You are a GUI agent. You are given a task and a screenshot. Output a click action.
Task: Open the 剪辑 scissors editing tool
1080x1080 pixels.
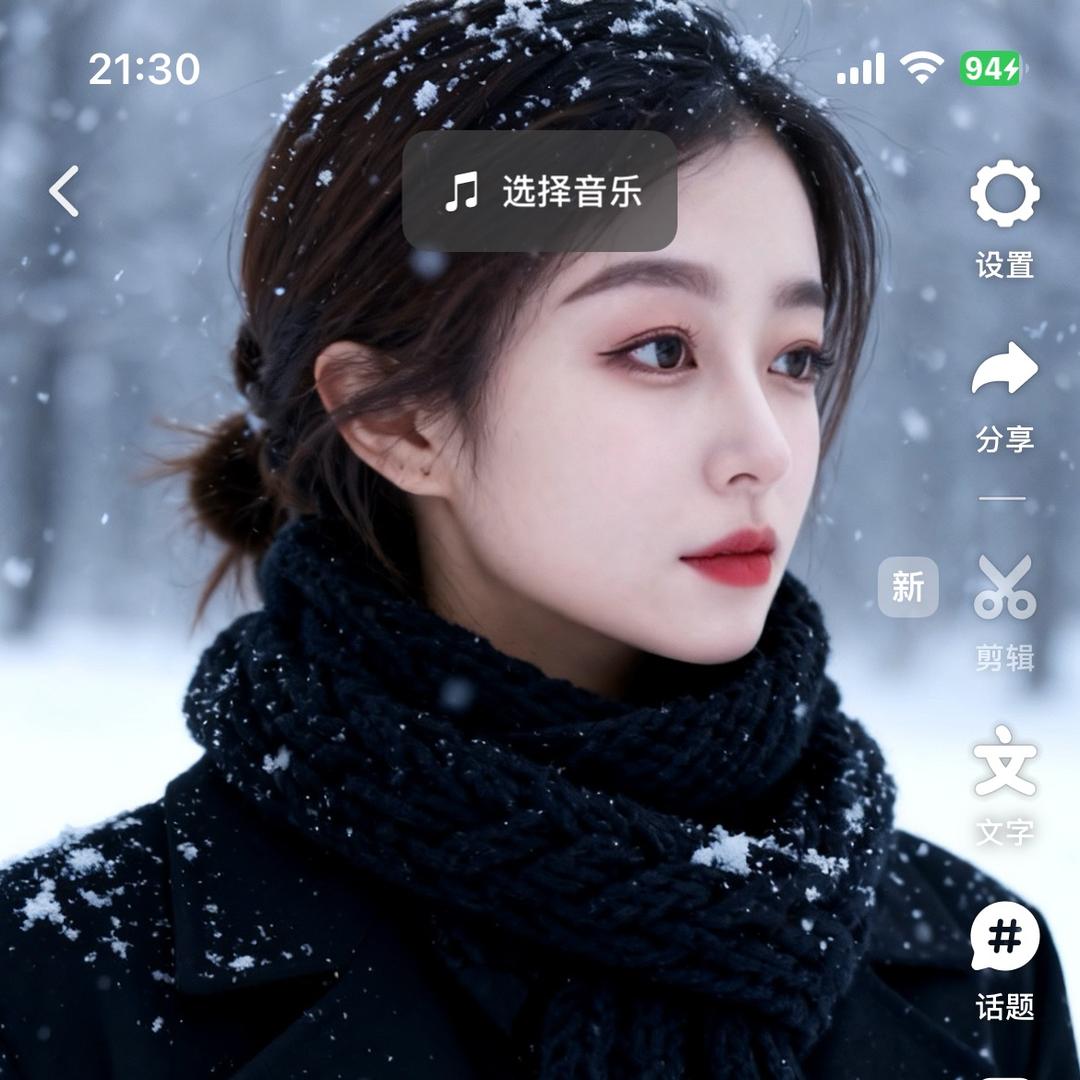coord(1004,588)
